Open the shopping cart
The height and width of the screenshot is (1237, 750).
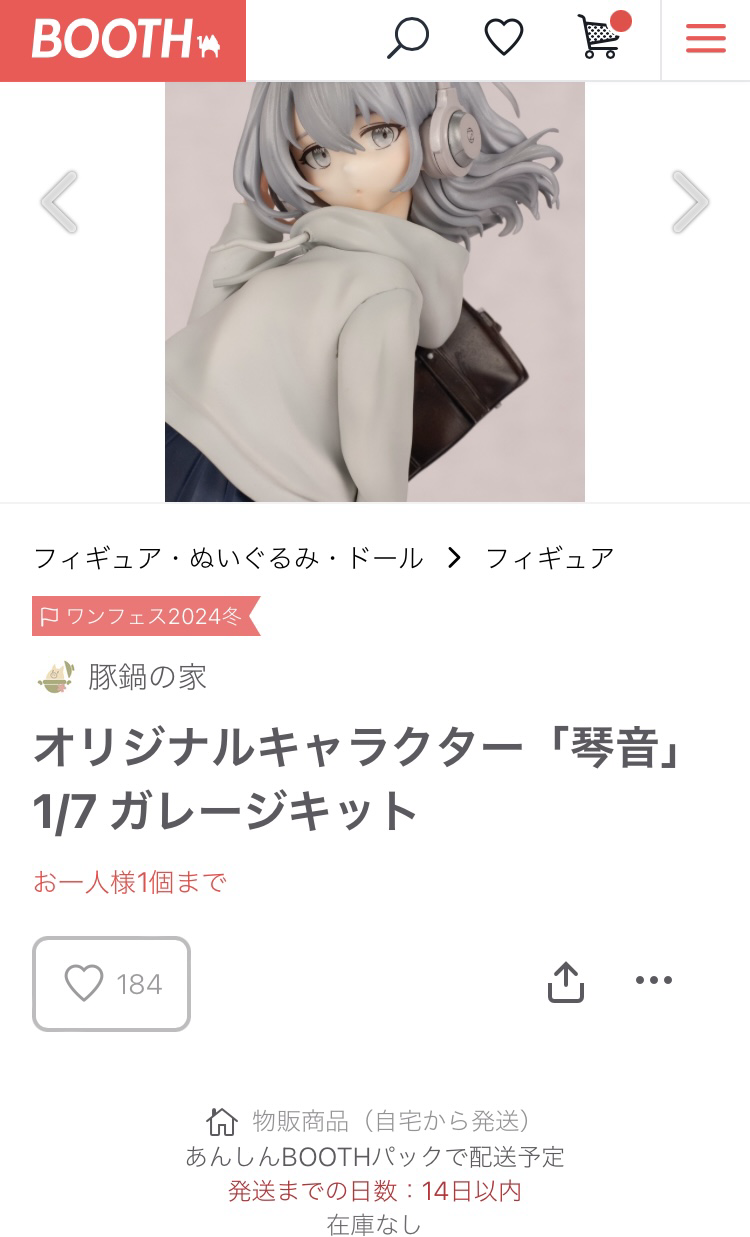tap(603, 36)
